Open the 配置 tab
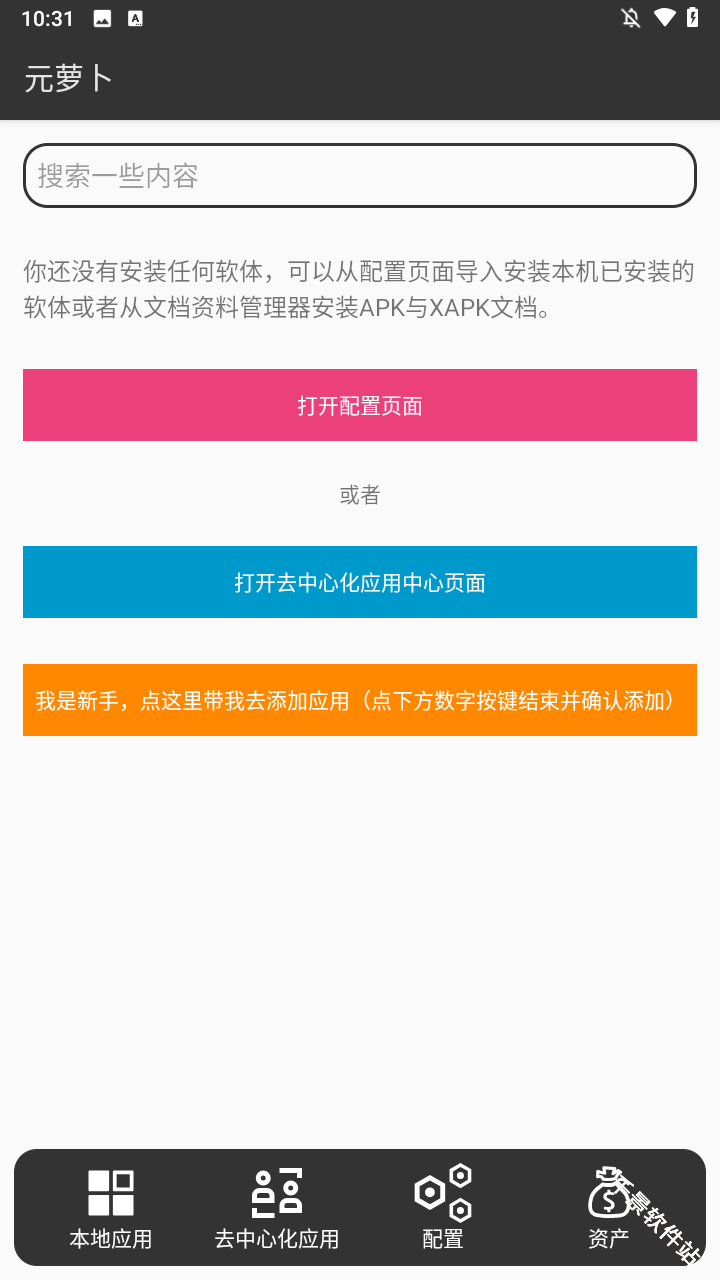Screen dimensions: 720x1280 pyautogui.click(x=442, y=1208)
